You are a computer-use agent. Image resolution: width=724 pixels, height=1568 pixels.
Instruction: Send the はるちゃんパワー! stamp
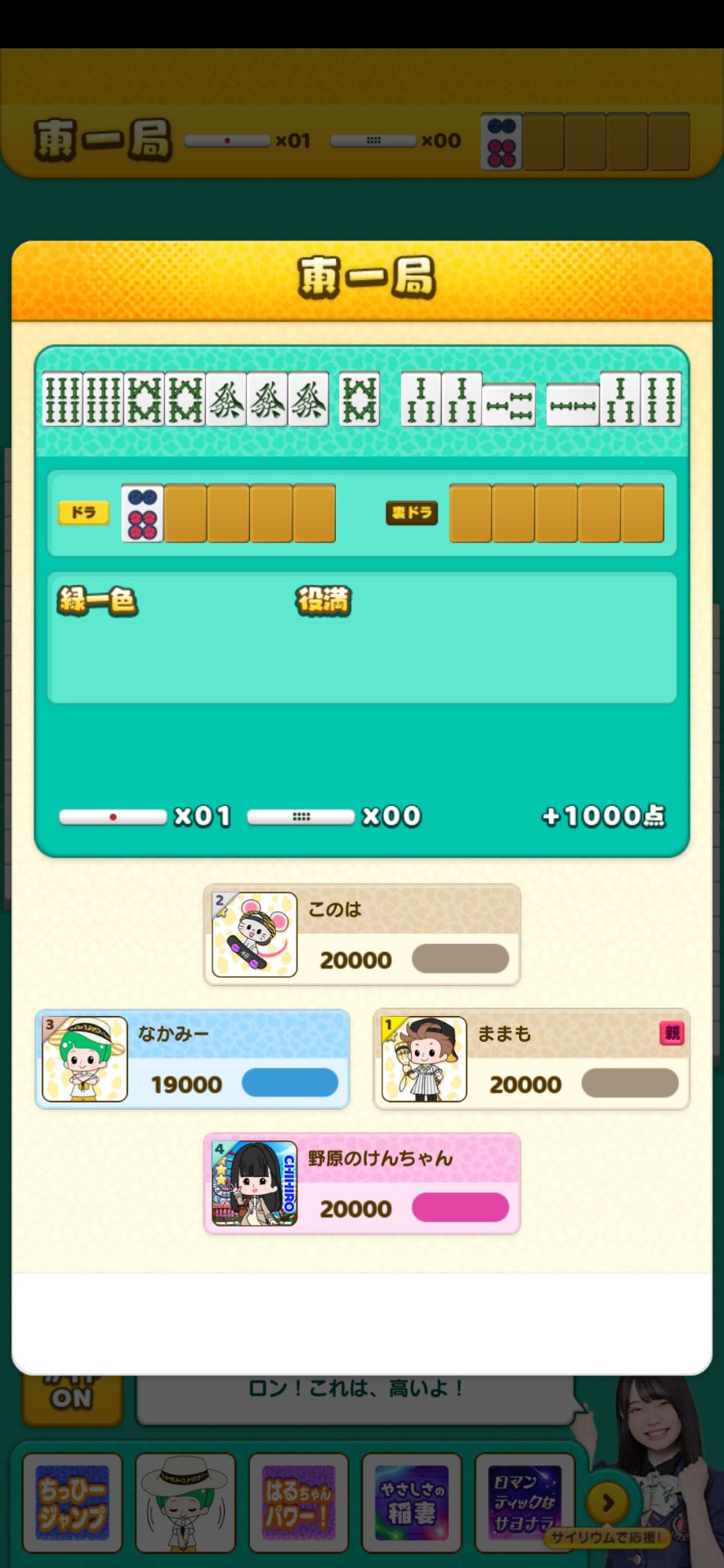tap(298, 1503)
